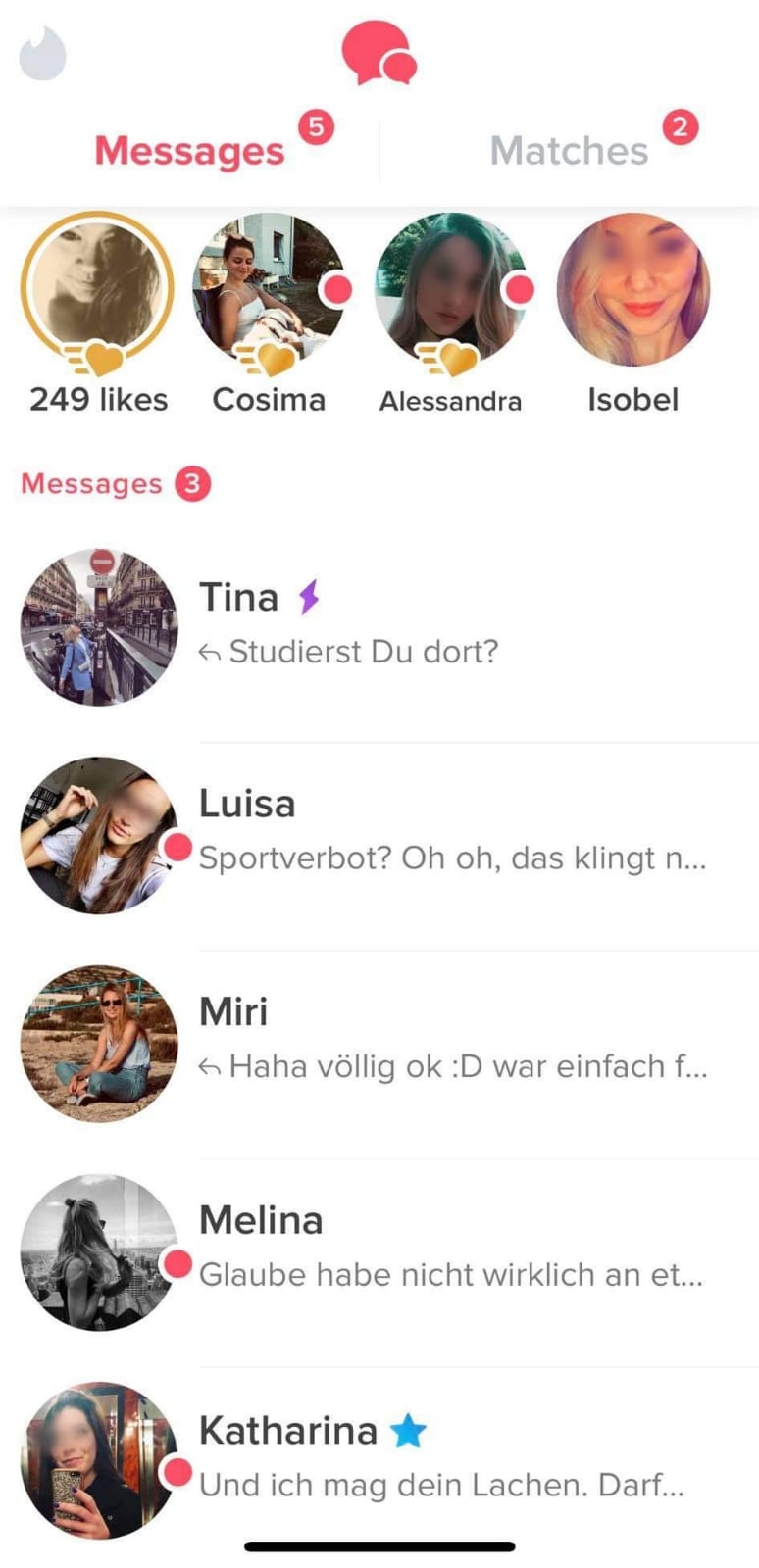The height and width of the screenshot is (1568, 759).
Task: Click the purple Boost lightning icon beside Tina
Action: 310,596
